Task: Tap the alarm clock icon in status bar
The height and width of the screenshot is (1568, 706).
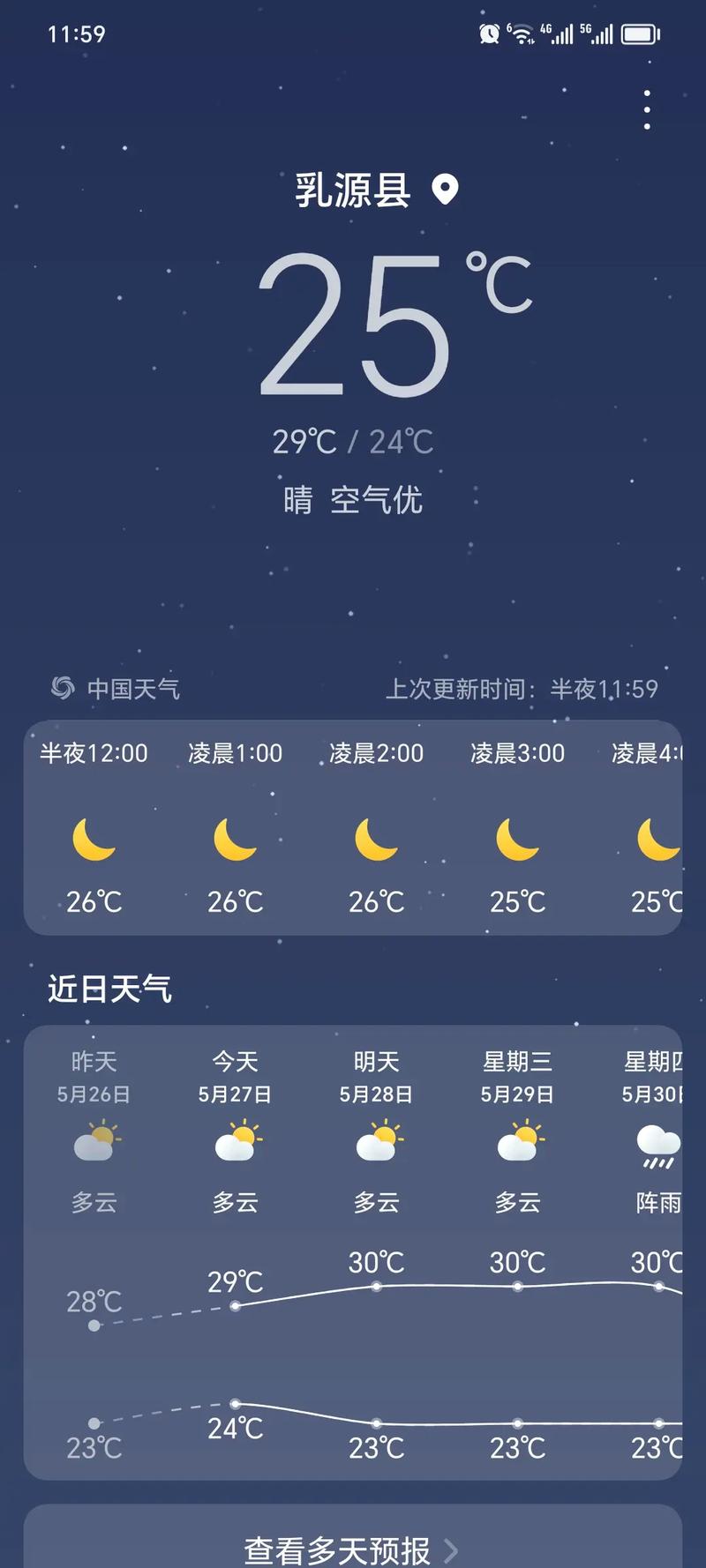Action: (x=490, y=34)
